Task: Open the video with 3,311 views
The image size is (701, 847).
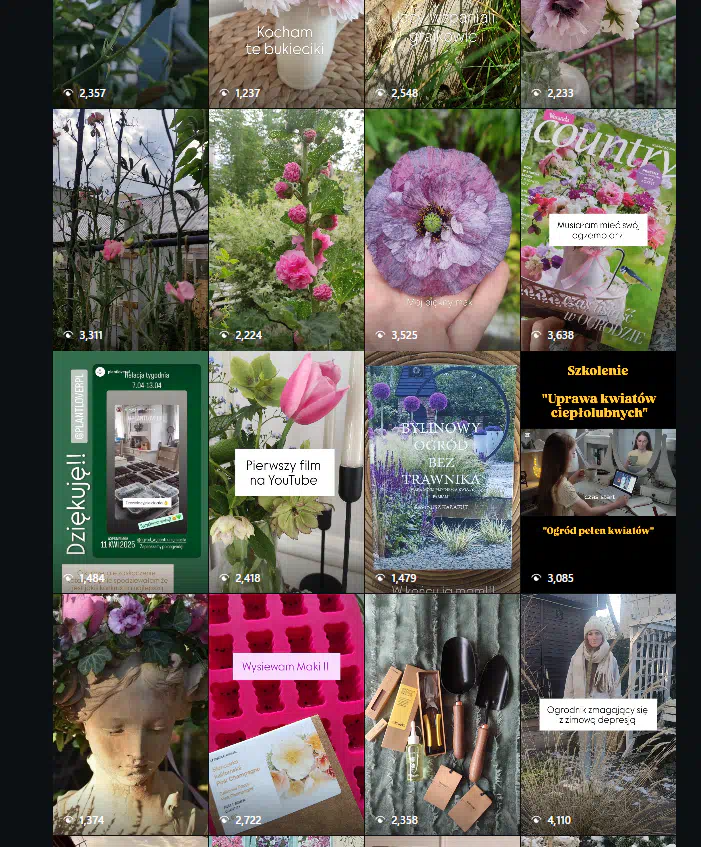Action: click(130, 229)
